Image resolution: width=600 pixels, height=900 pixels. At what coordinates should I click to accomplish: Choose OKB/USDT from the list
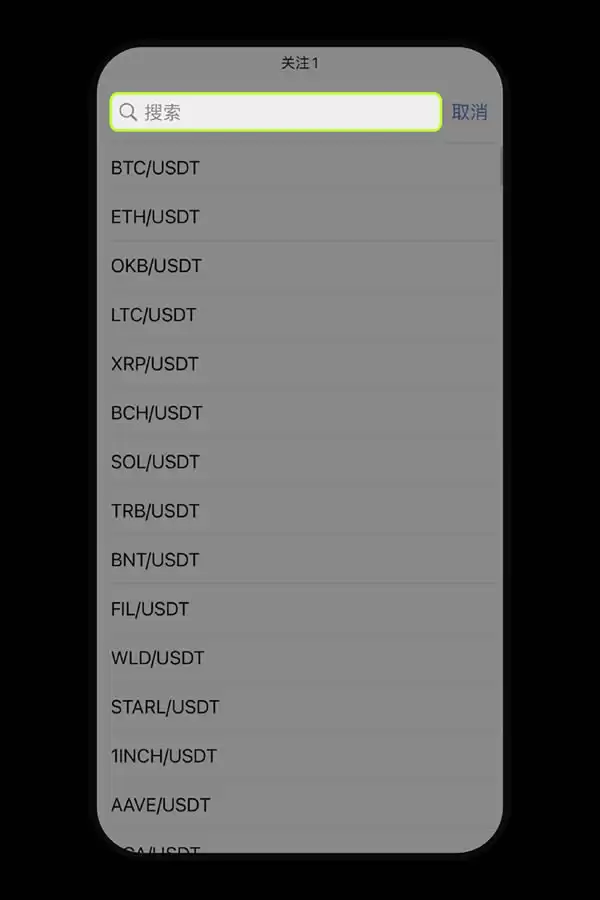[156, 266]
